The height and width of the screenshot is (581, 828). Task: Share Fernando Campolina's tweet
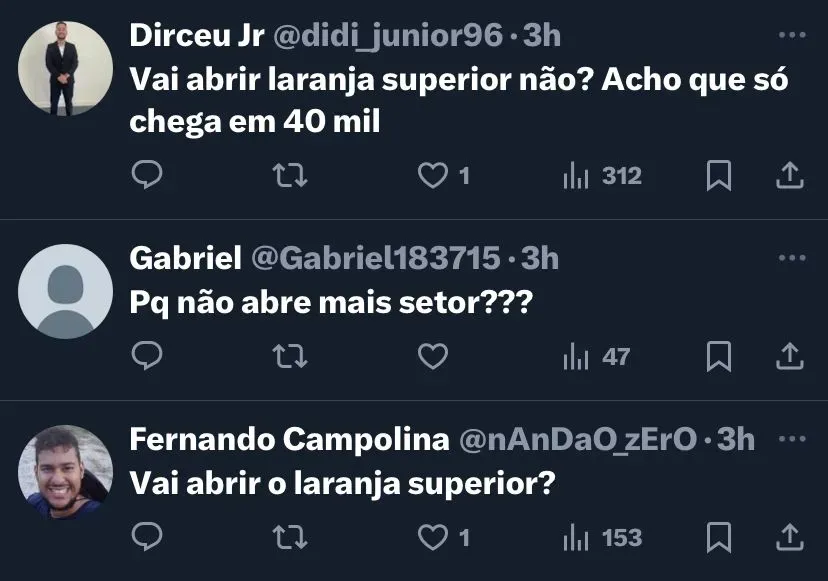[x=790, y=537]
